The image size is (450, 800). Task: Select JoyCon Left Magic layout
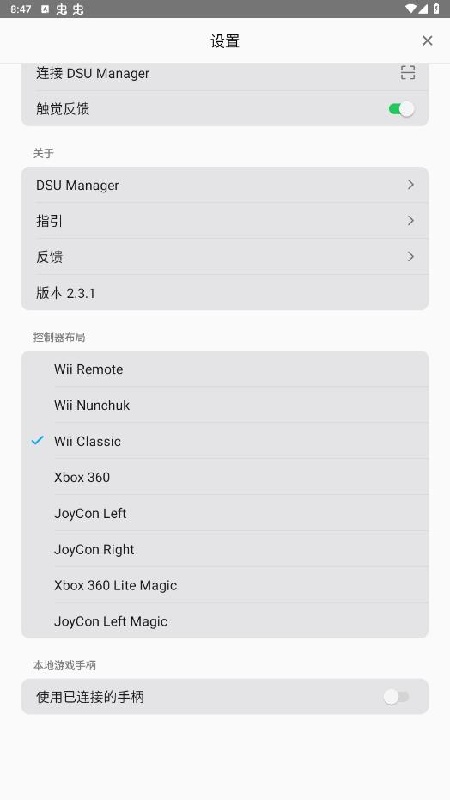(224, 621)
